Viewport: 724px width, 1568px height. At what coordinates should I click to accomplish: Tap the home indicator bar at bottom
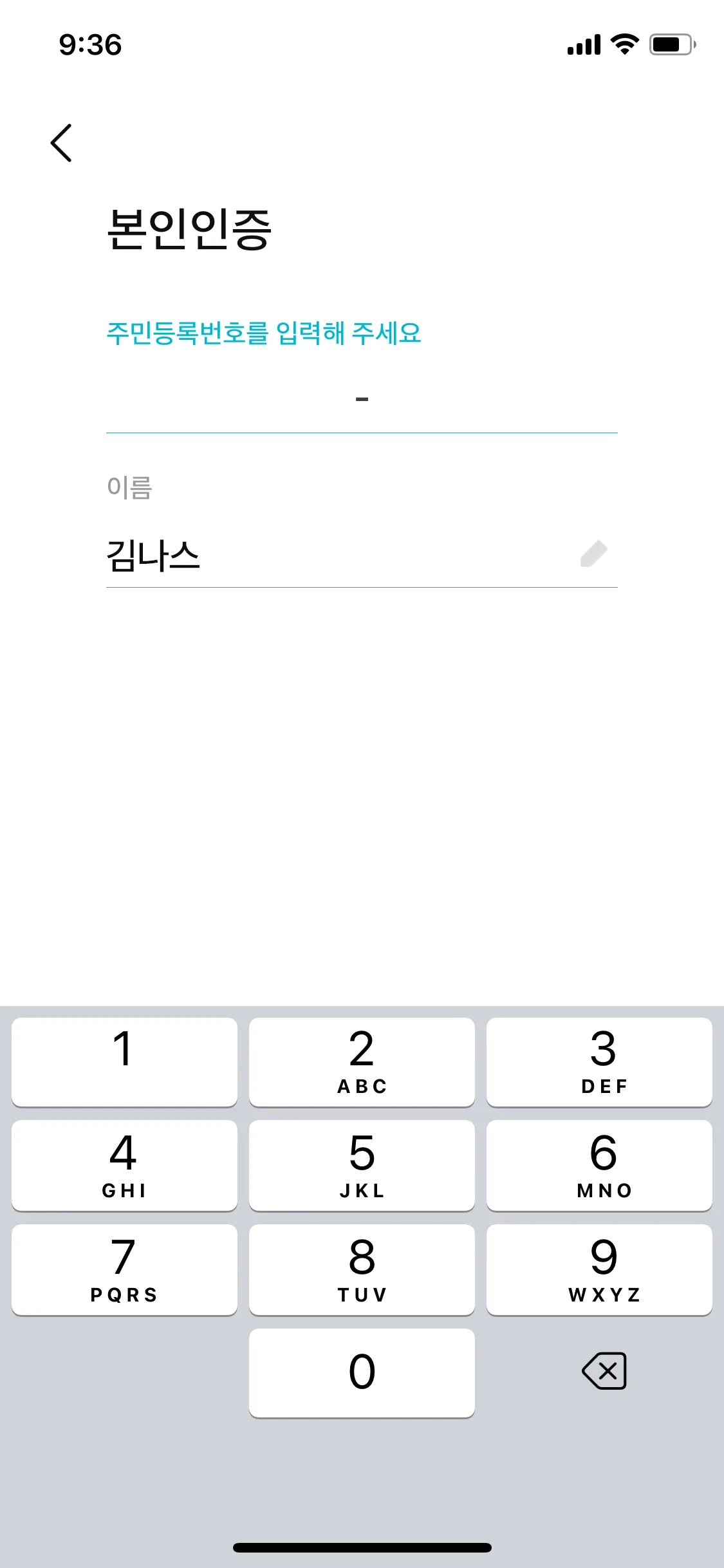pyautogui.click(x=362, y=1547)
